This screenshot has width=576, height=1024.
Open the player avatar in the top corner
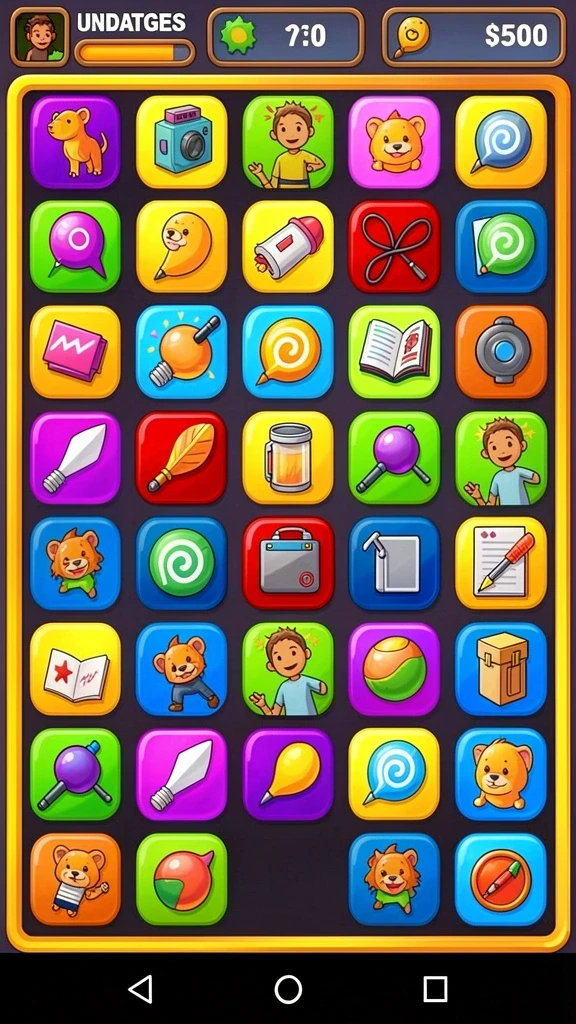pyautogui.click(x=40, y=37)
